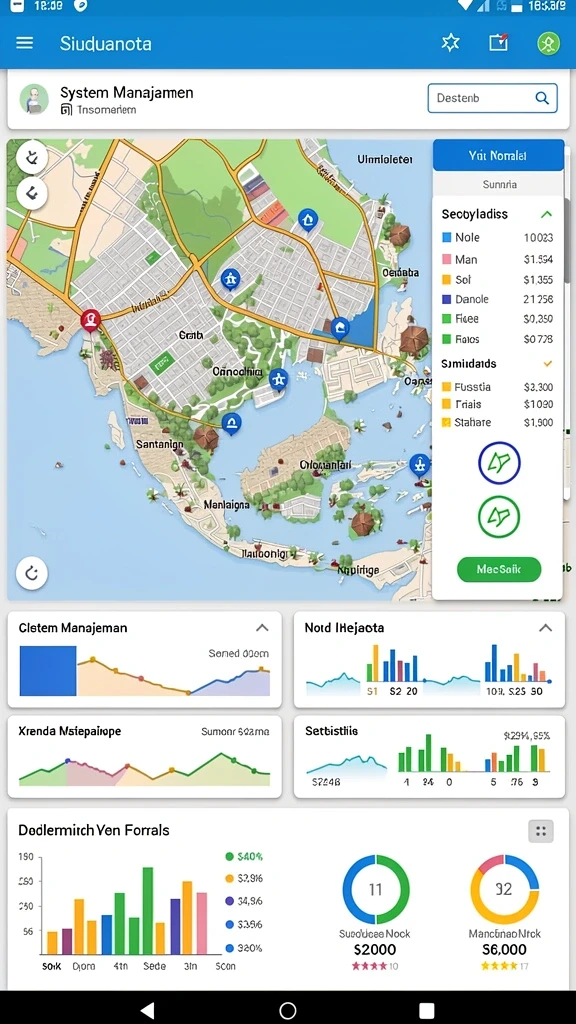Collapse the Noid IHejaota card

coord(545,628)
